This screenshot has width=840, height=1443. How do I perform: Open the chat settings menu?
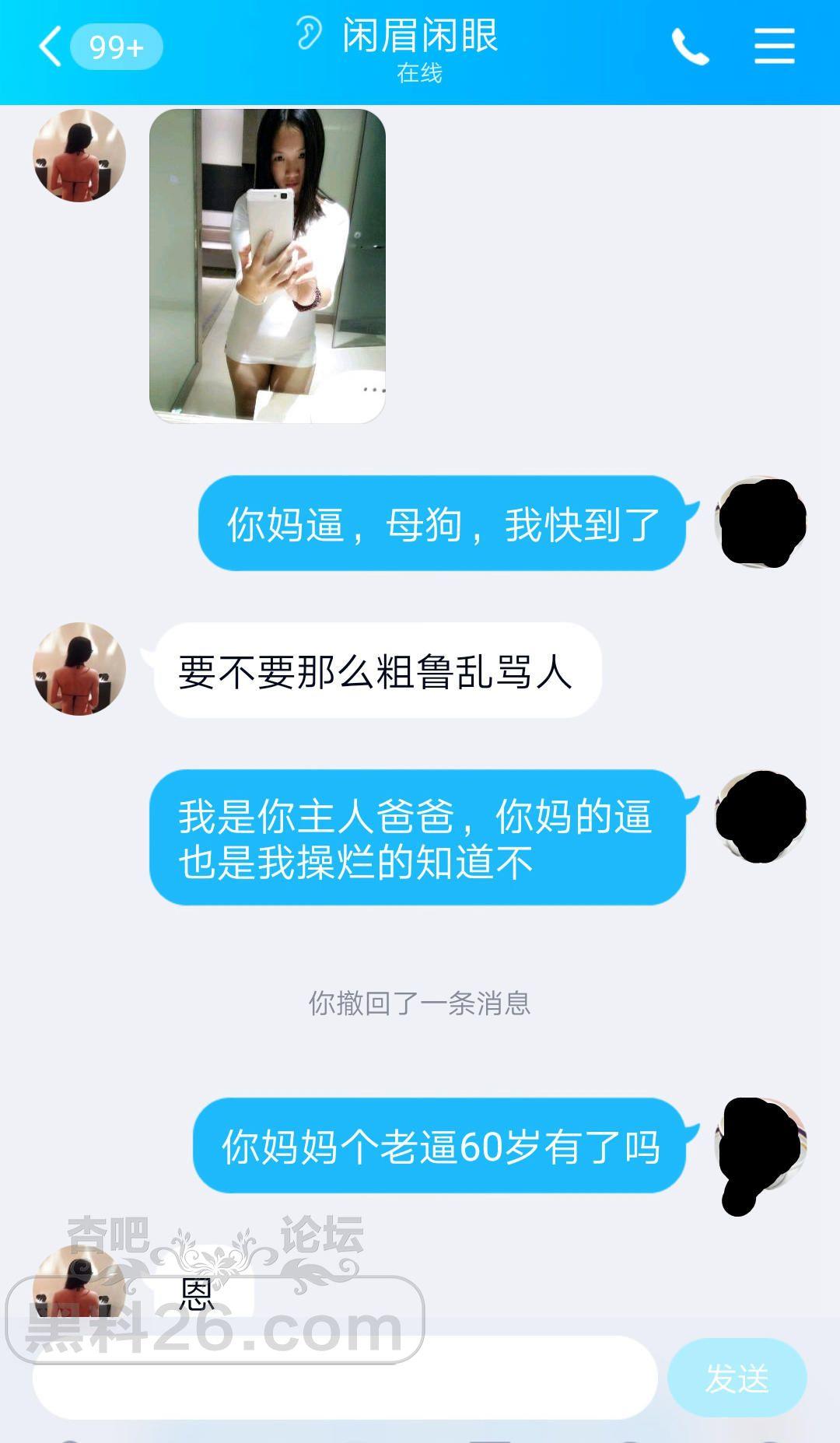coord(774,47)
